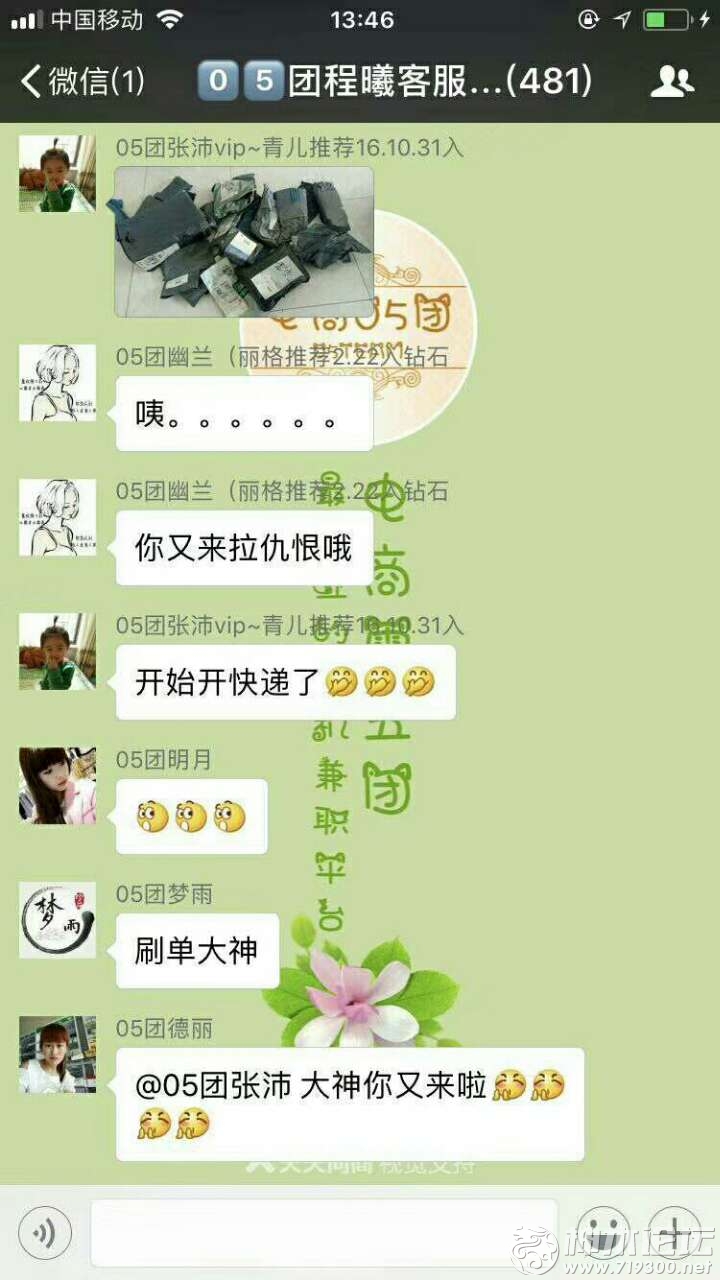View the profile avatar of 05团明月

(x=58, y=786)
